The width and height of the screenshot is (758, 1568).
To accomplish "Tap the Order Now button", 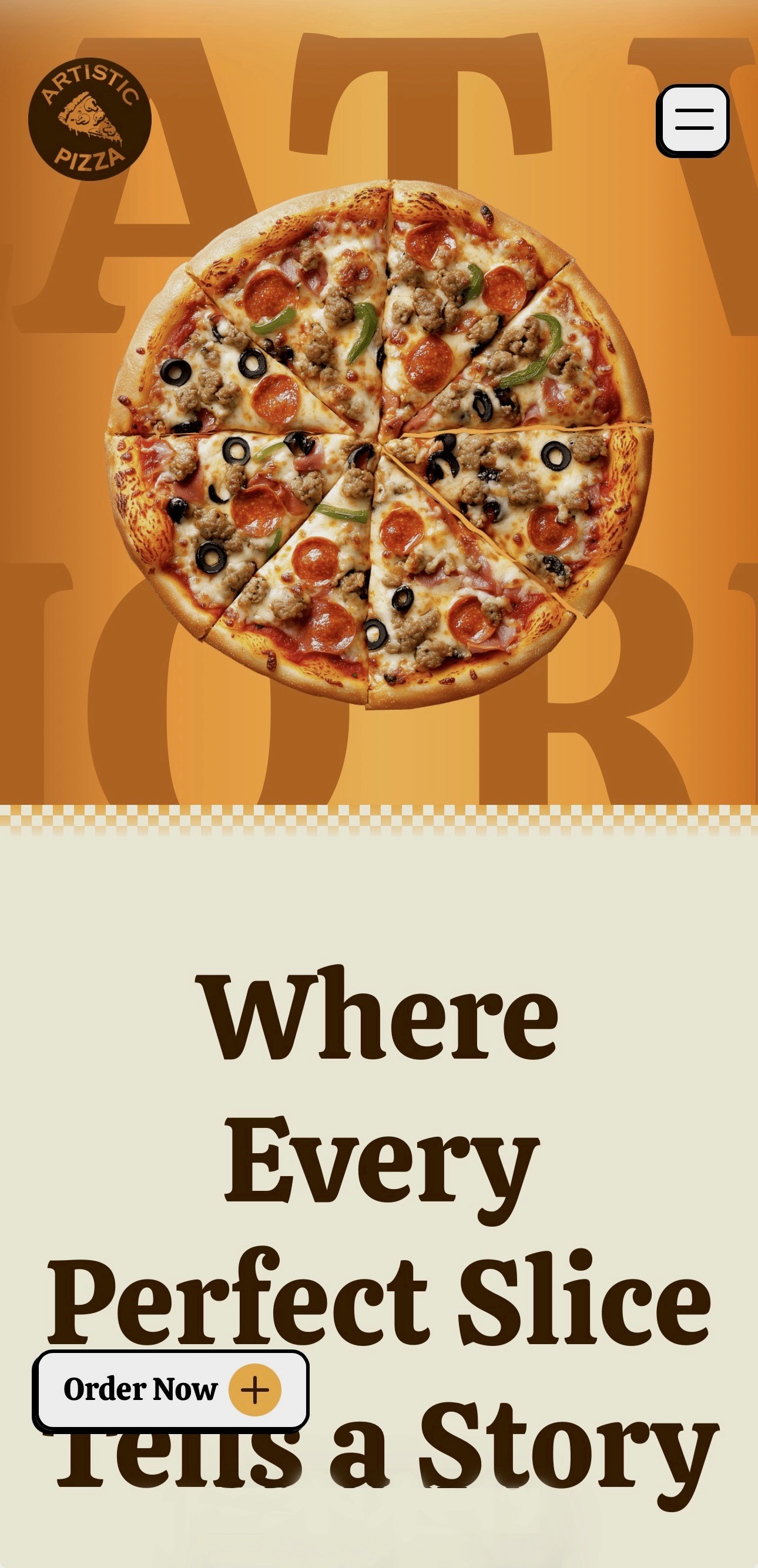I will tap(171, 1389).
